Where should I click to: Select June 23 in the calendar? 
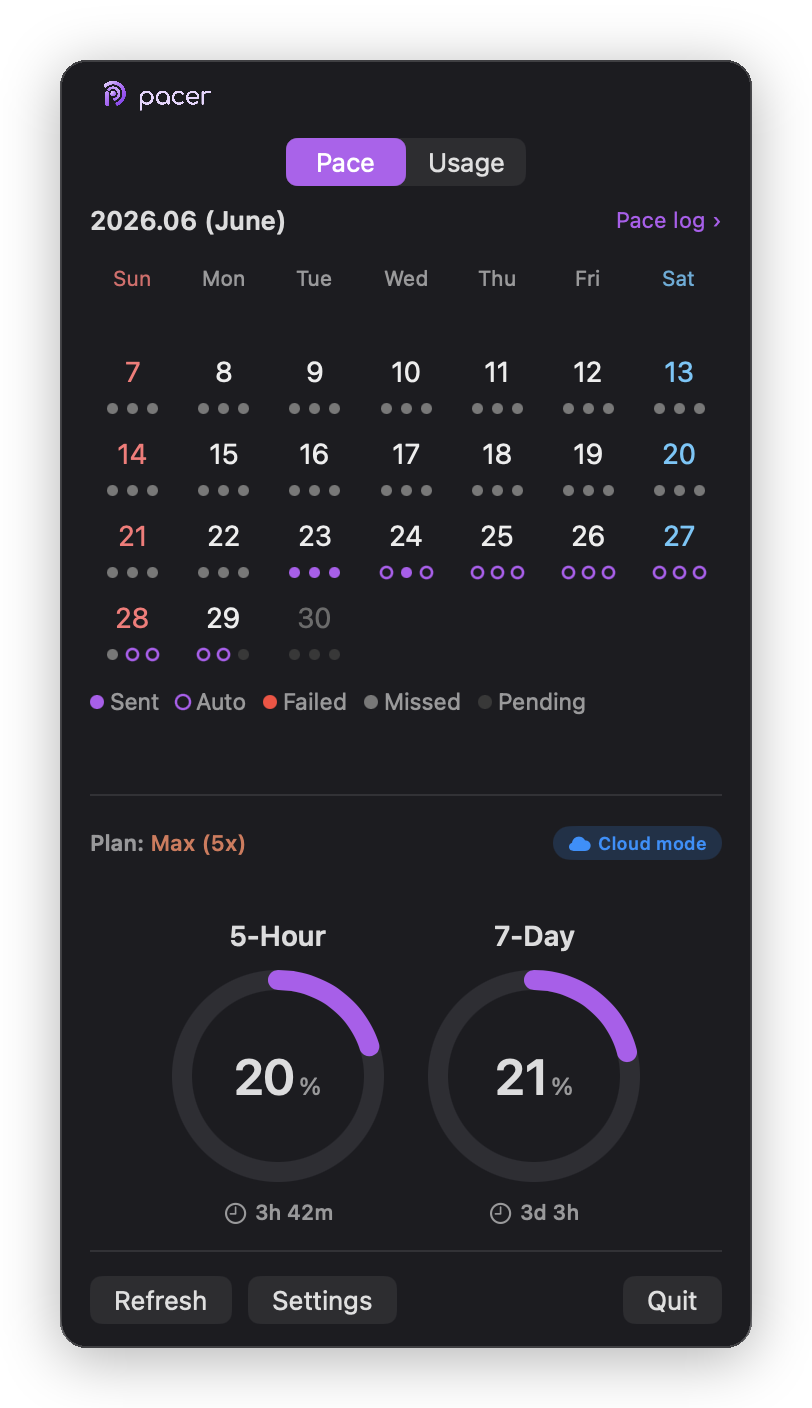(314, 548)
